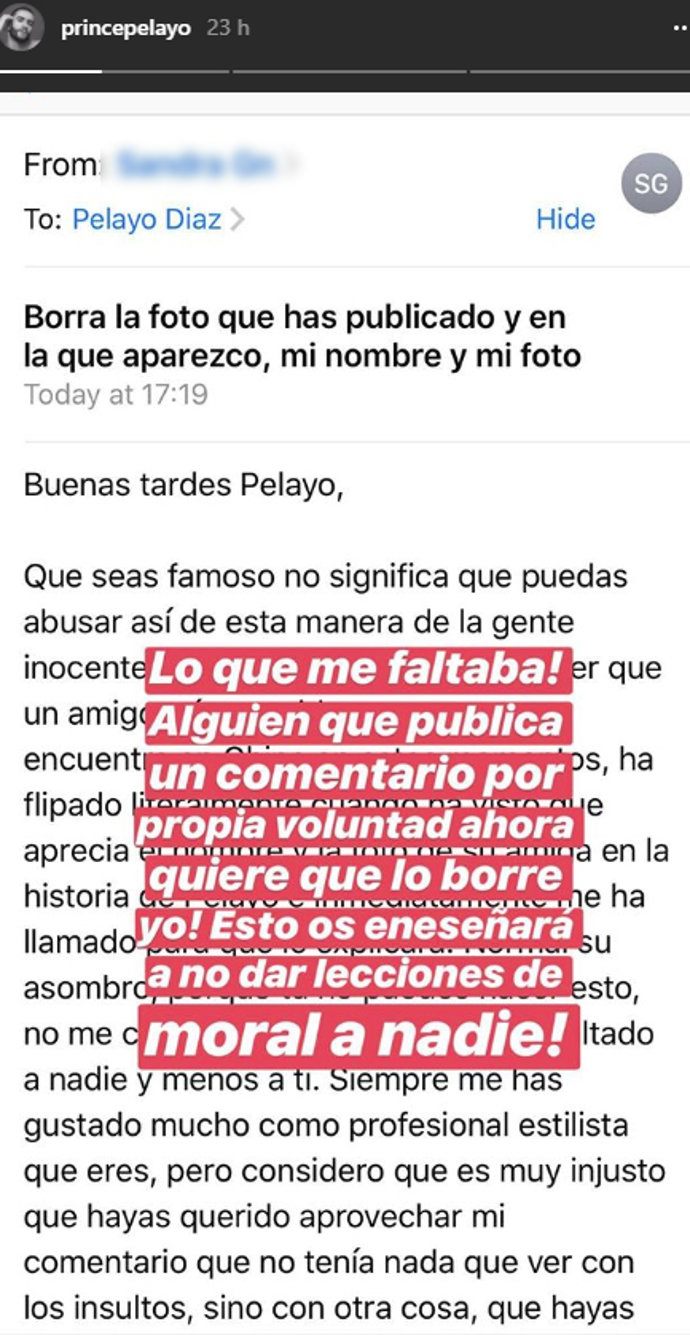
Task: Open princepelayo's profile picture
Action: click(x=22, y=29)
